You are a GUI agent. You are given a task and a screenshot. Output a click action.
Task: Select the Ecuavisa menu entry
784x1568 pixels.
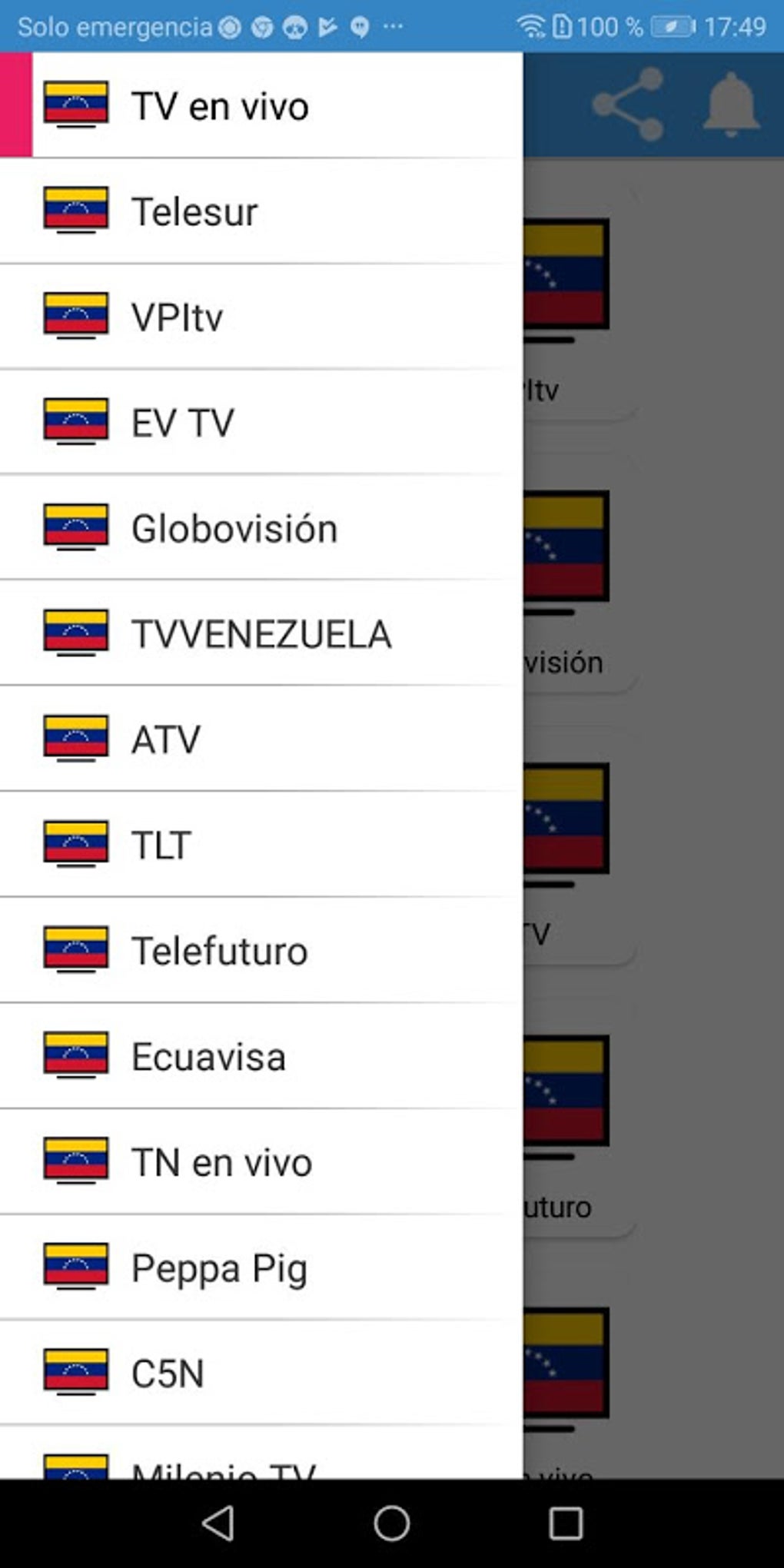pos(208,1055)
